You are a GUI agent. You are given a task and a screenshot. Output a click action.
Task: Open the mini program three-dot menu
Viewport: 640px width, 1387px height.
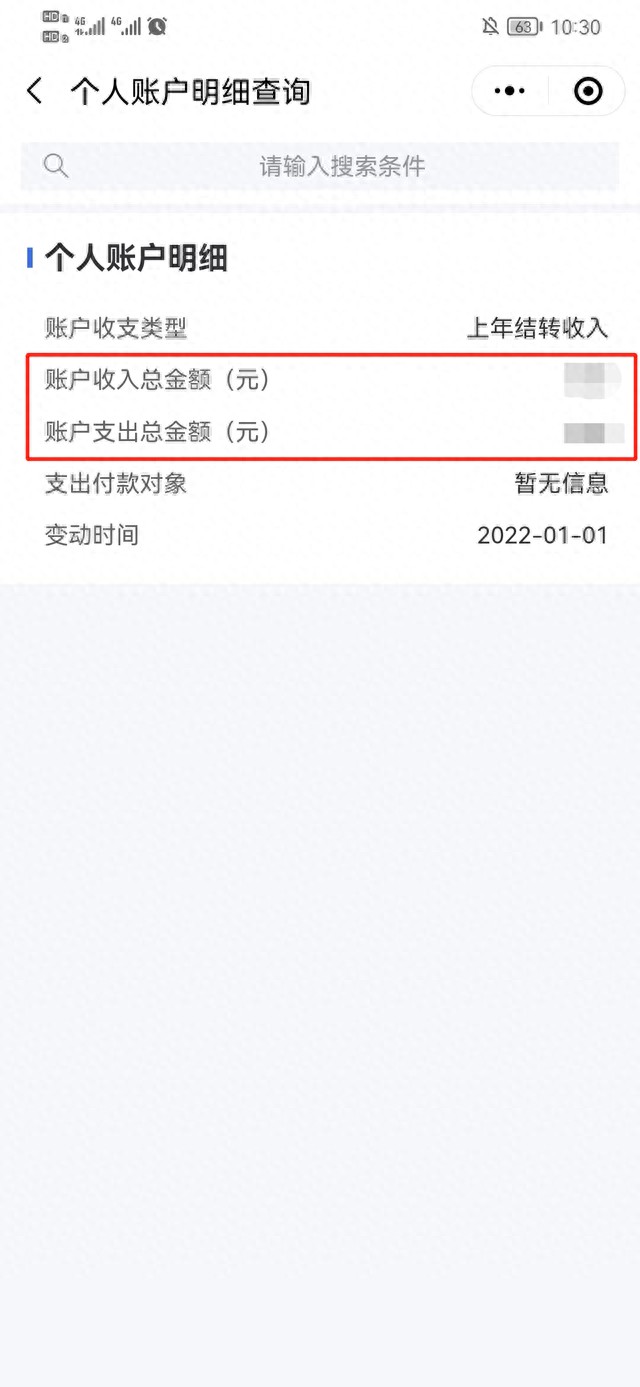pyautogui.click(x=510, y=92)
